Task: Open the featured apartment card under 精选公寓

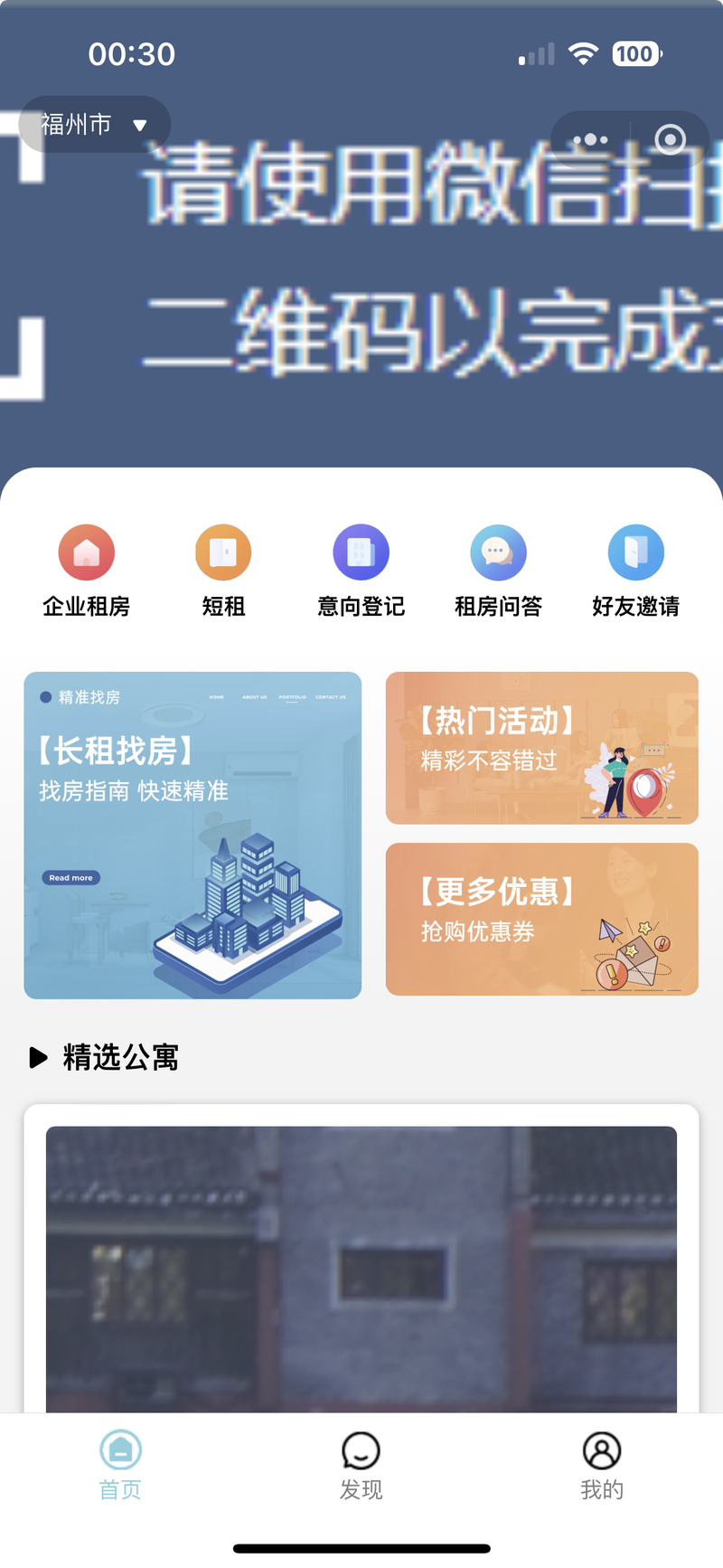Action: click(x=361, y=1266)
